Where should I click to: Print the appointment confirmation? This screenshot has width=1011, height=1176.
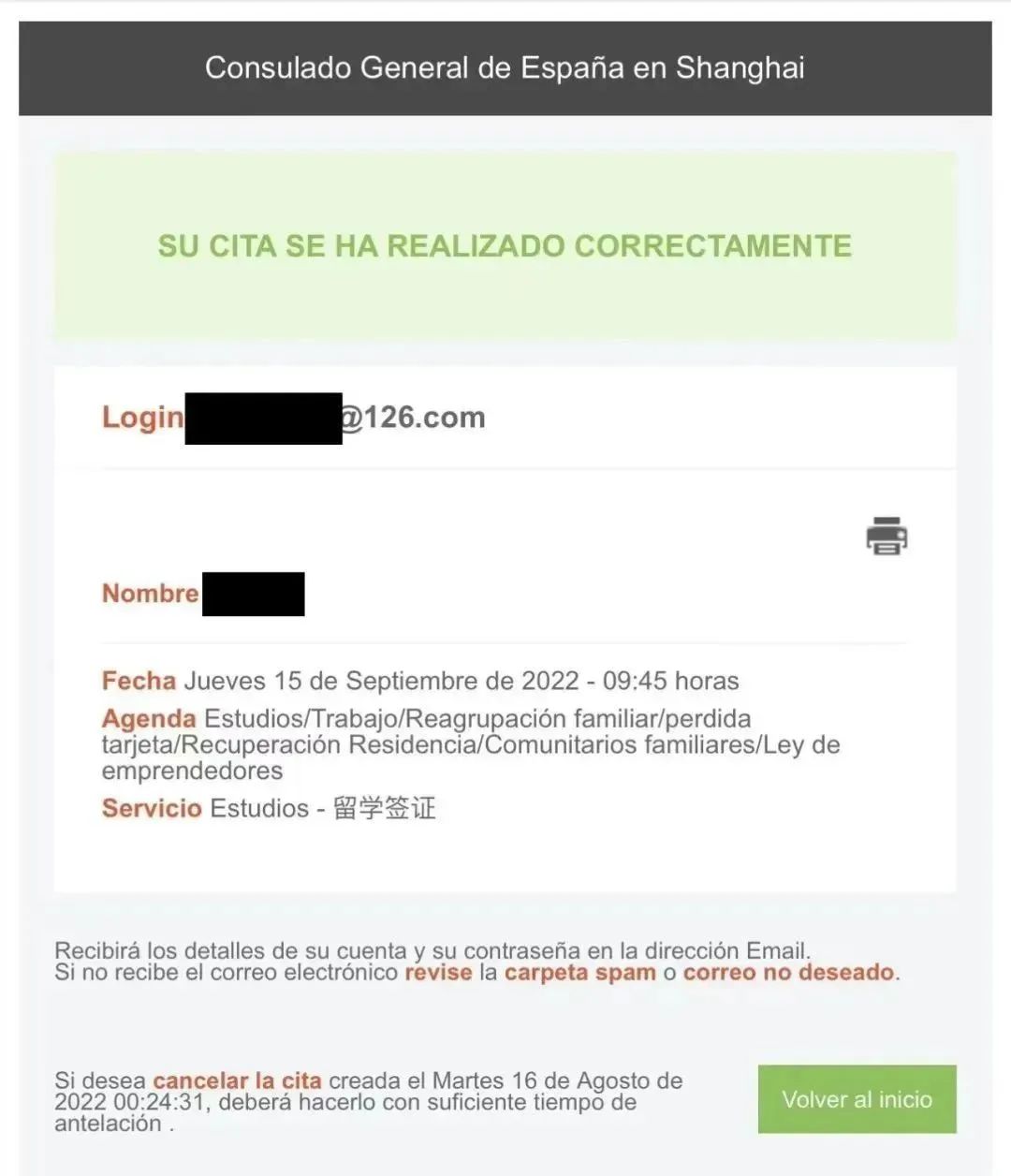886,537
